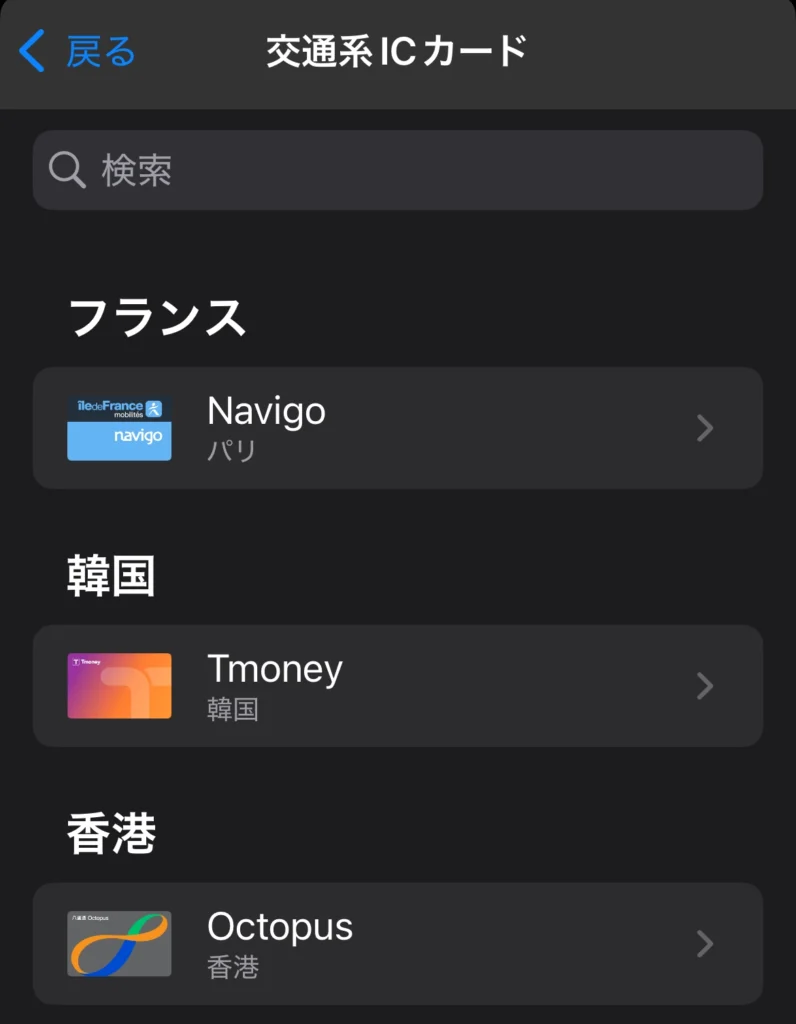The image size is (796, 1024).
Task: Select the Octopus swirl logo
Action: [122, 947]
